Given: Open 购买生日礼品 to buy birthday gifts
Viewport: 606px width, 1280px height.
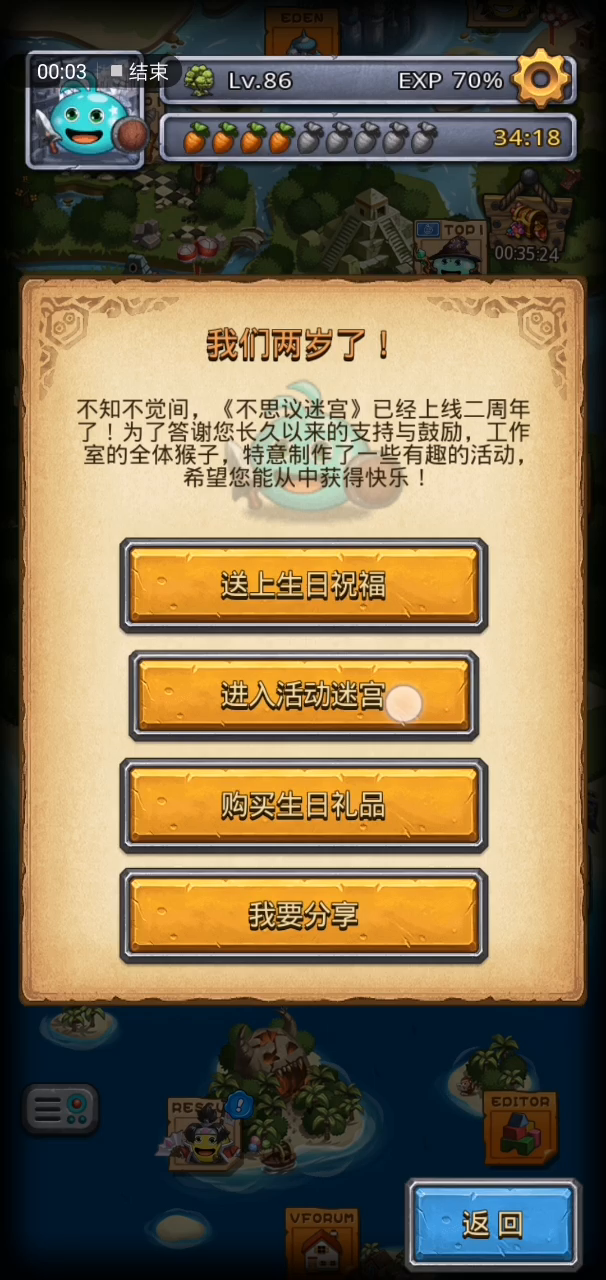Looking at the screenshot, I should [303, 806].
